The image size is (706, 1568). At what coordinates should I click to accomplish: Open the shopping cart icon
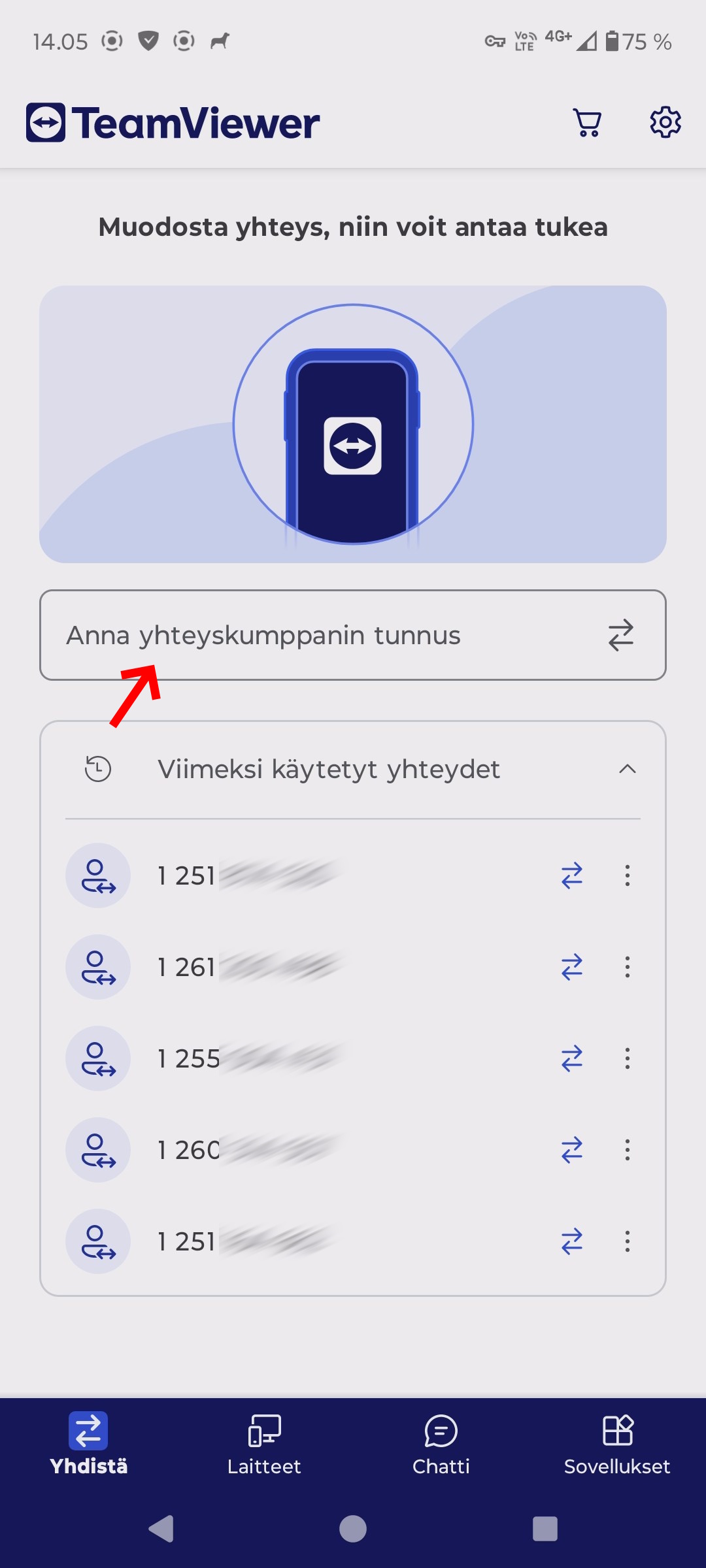(587, 122)
